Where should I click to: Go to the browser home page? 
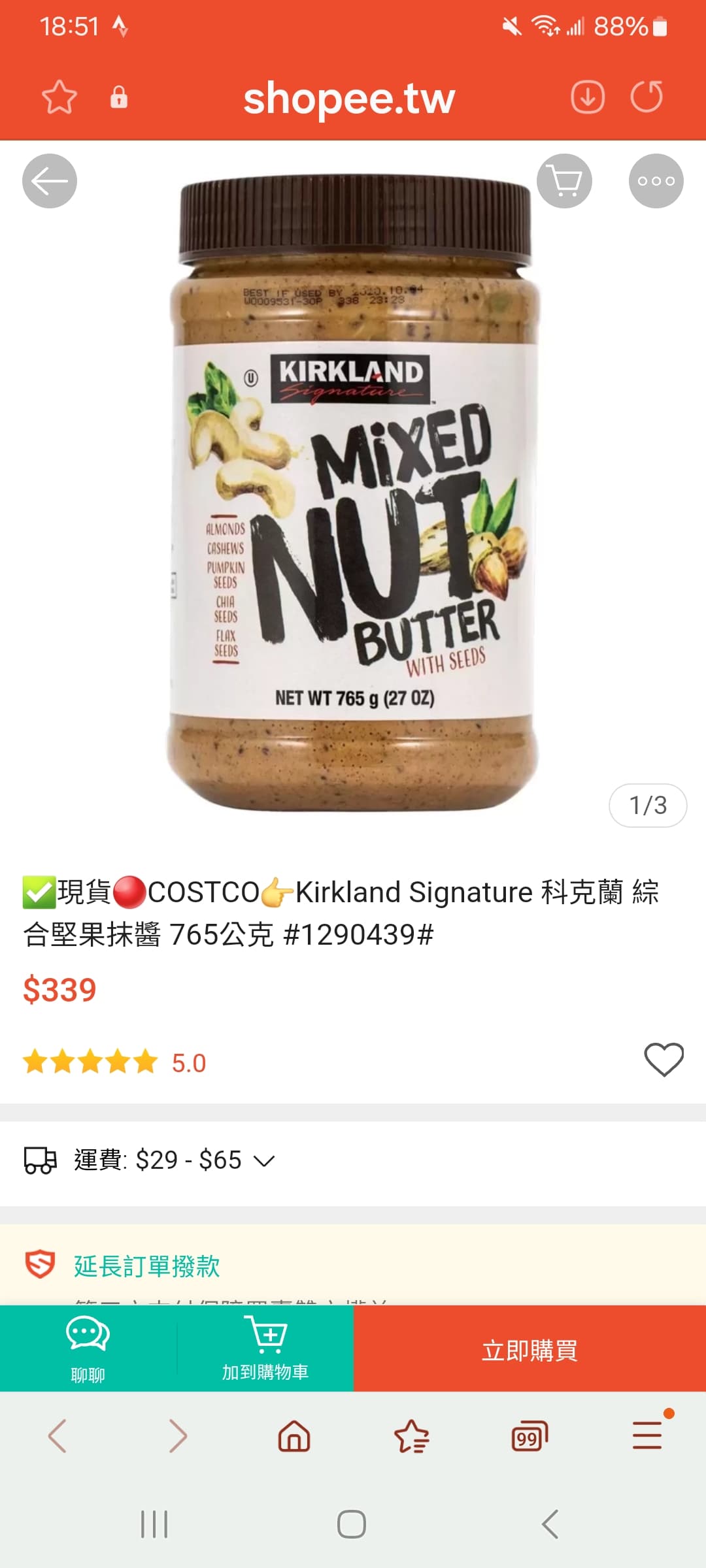pyautogui.click(x=294, y=1436)
